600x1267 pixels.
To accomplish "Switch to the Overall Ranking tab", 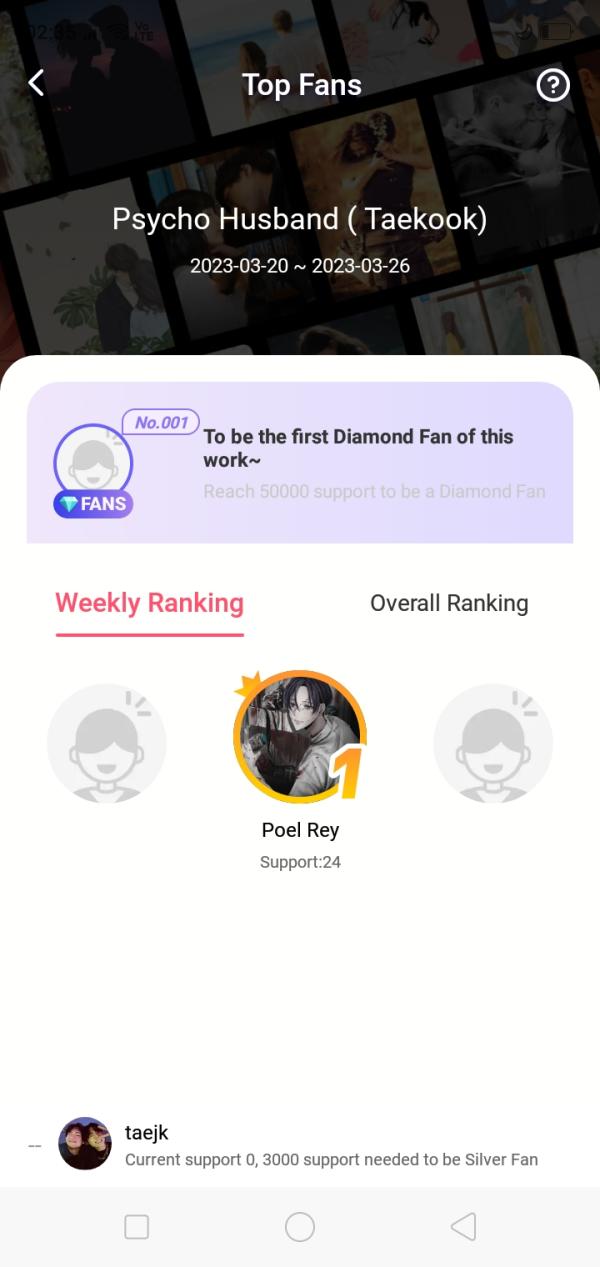I will pos(449,603).
